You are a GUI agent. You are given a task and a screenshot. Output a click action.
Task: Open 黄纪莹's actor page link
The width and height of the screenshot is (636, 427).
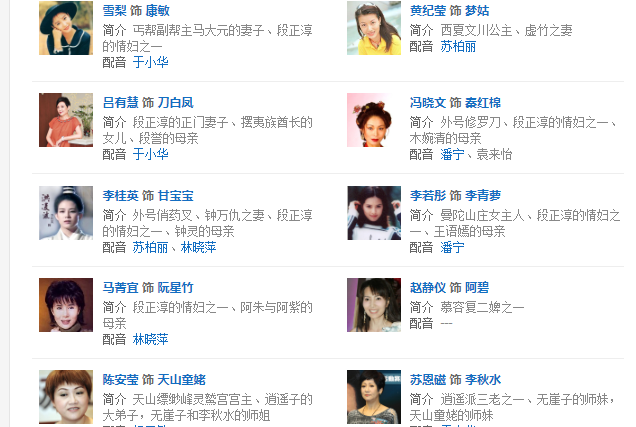[x=428, y=10]
